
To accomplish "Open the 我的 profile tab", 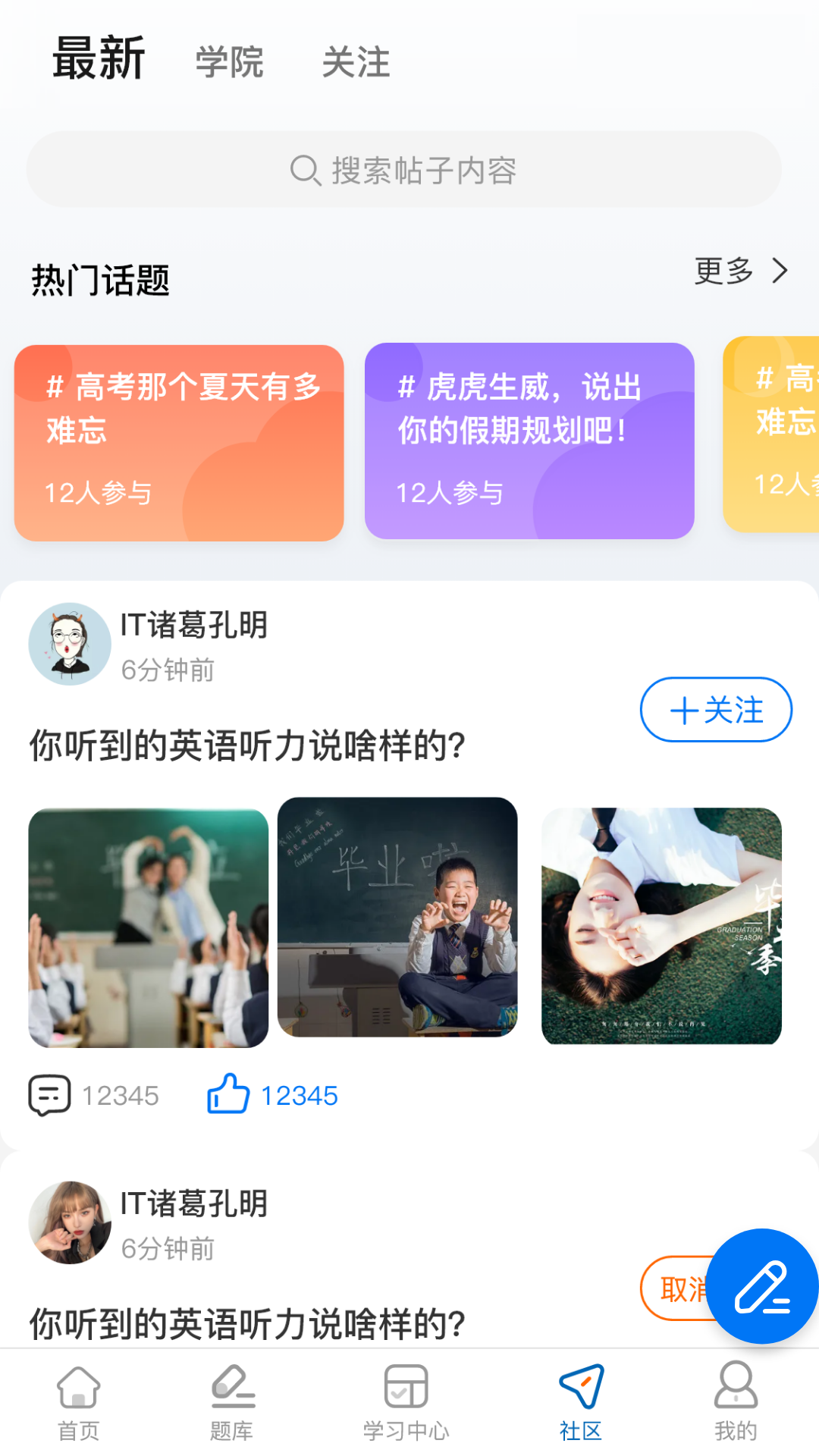I will 735,1401.
